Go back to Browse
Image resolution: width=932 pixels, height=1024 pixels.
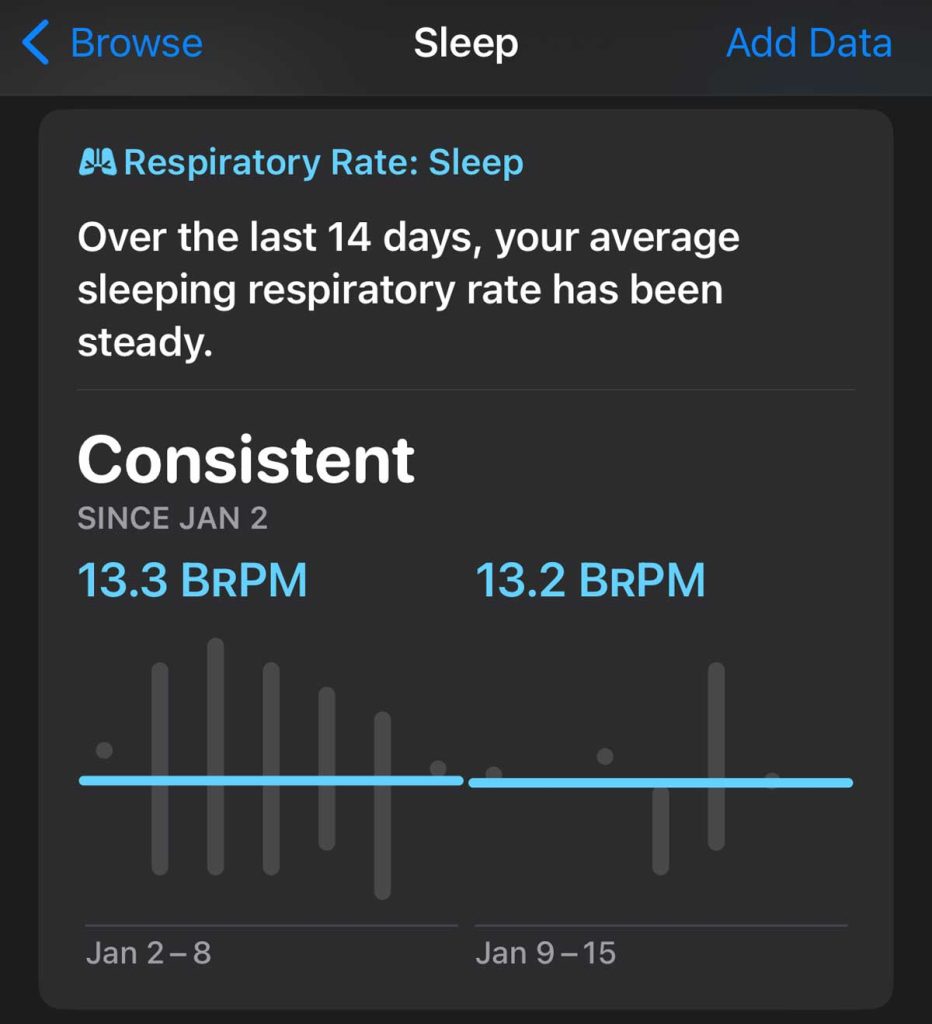[113, 44]
